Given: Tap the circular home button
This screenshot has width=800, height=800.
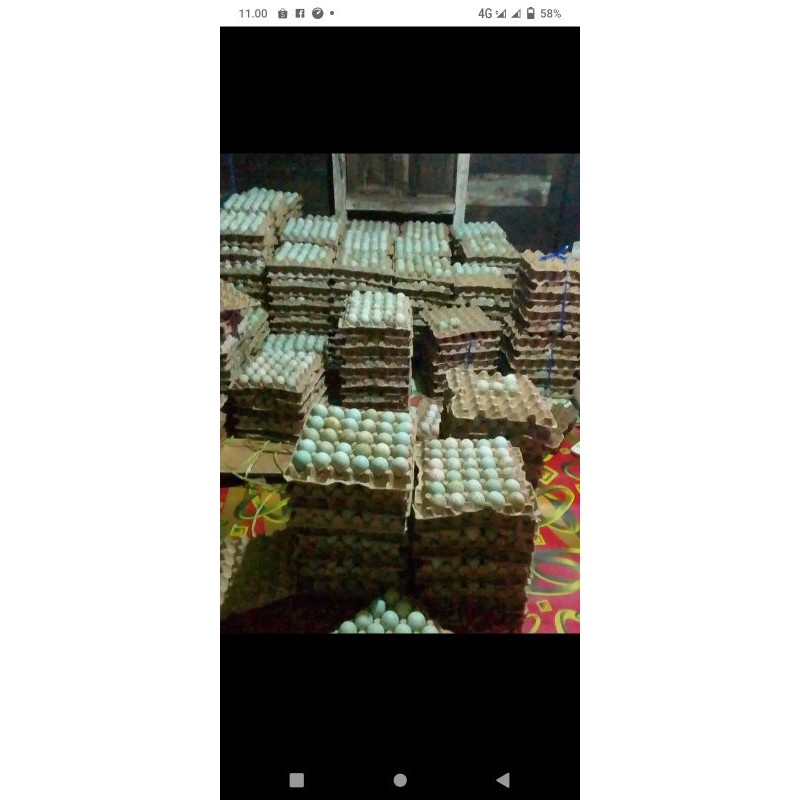Looking at the screenshot, I should [x=400, y=780].
